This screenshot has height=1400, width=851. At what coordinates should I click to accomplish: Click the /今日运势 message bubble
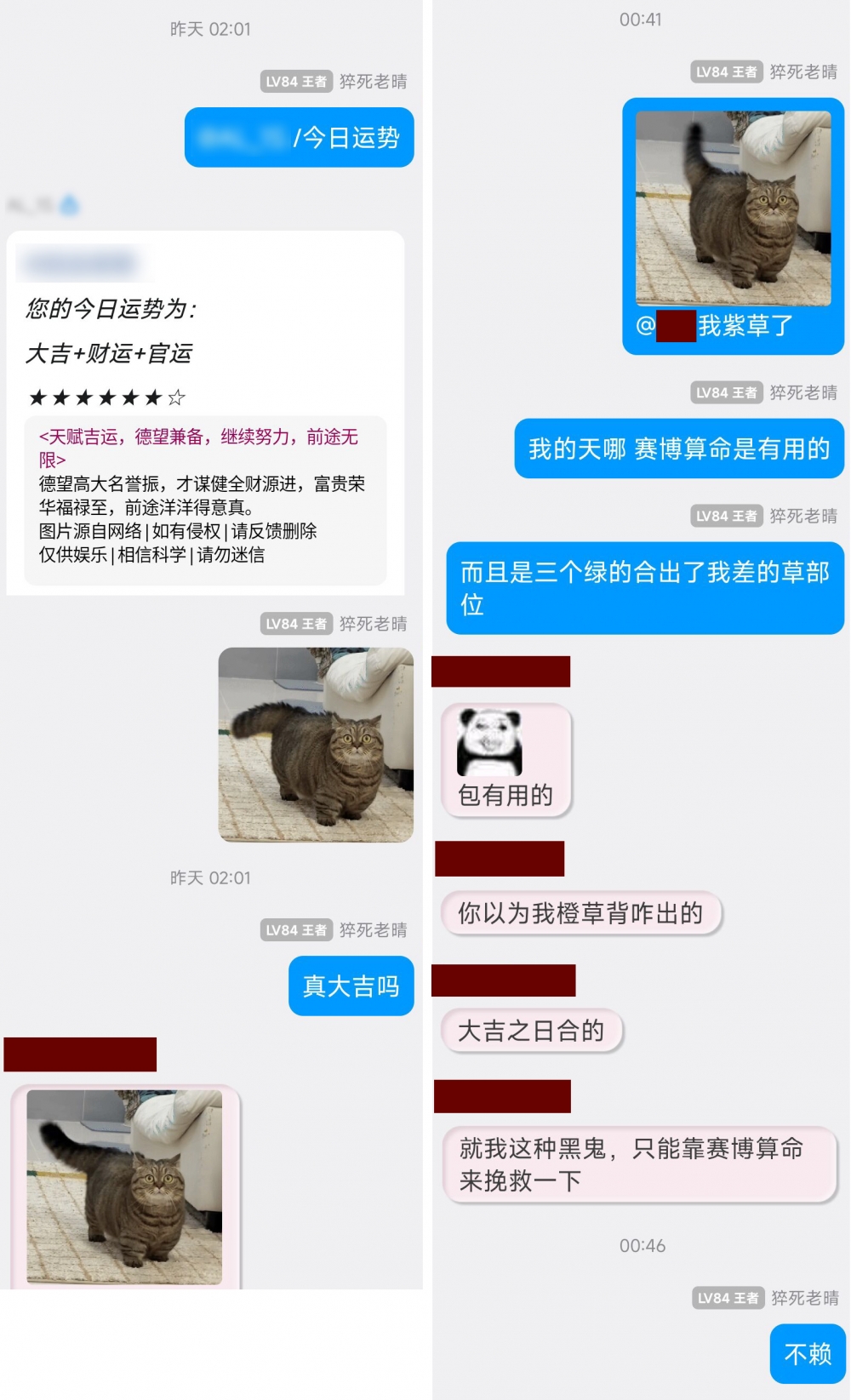(x=299, y=138)
